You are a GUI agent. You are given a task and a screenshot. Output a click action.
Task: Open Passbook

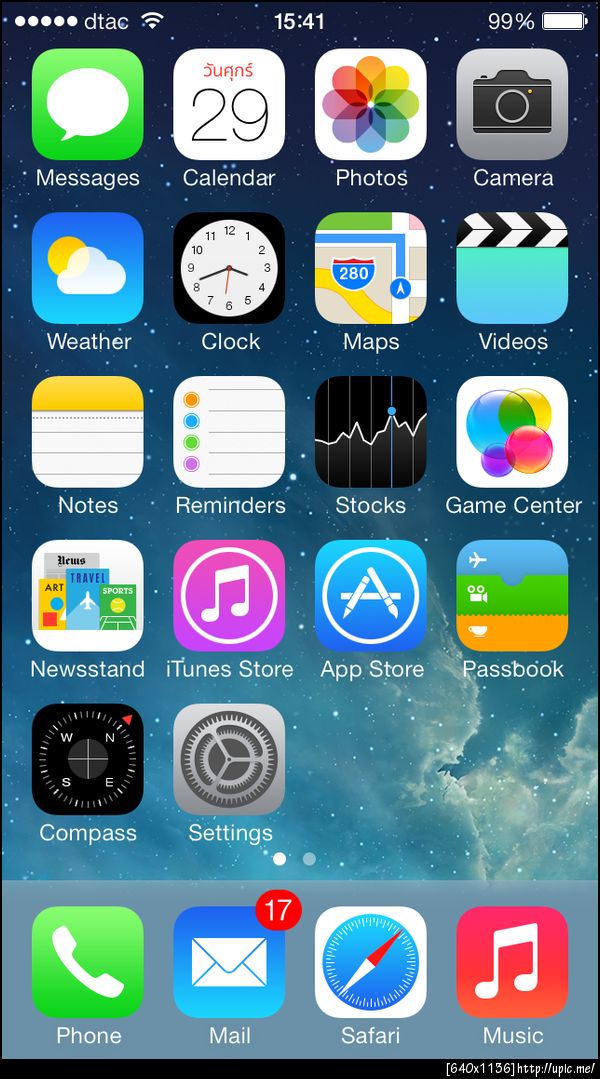pos(512,596)
